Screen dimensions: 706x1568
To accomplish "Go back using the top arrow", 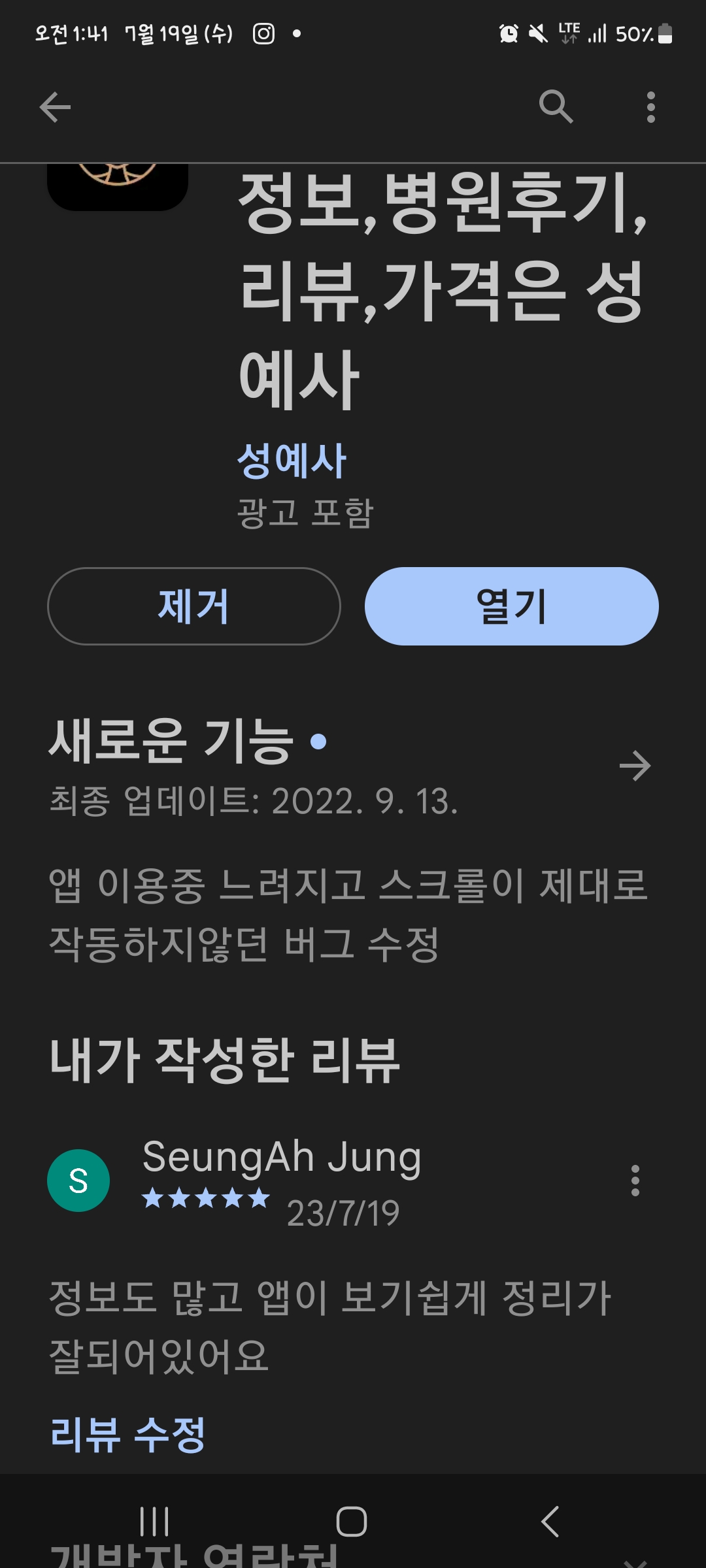I will pos(55,107).
